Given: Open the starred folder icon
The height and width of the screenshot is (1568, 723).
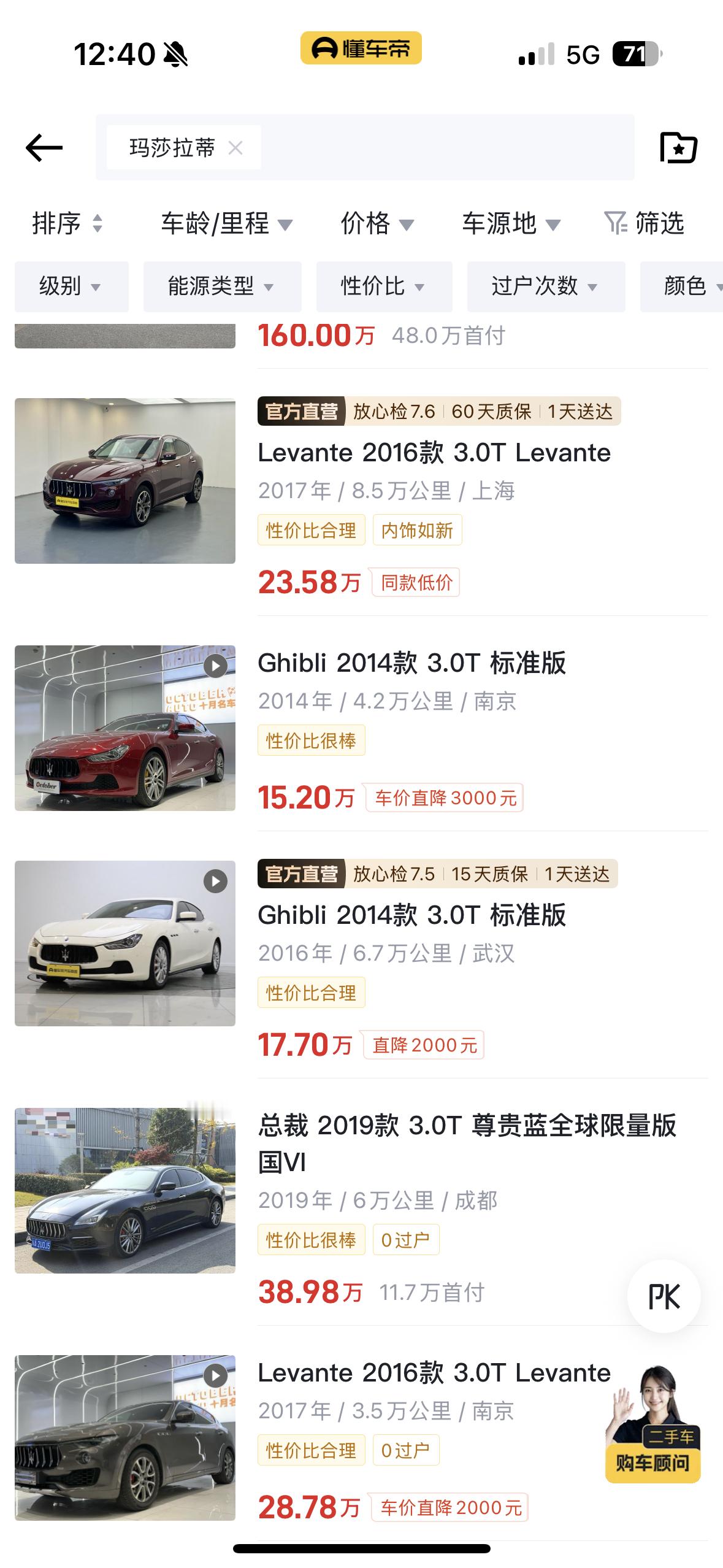Looking at the screenshot, I should coord(678,148).
